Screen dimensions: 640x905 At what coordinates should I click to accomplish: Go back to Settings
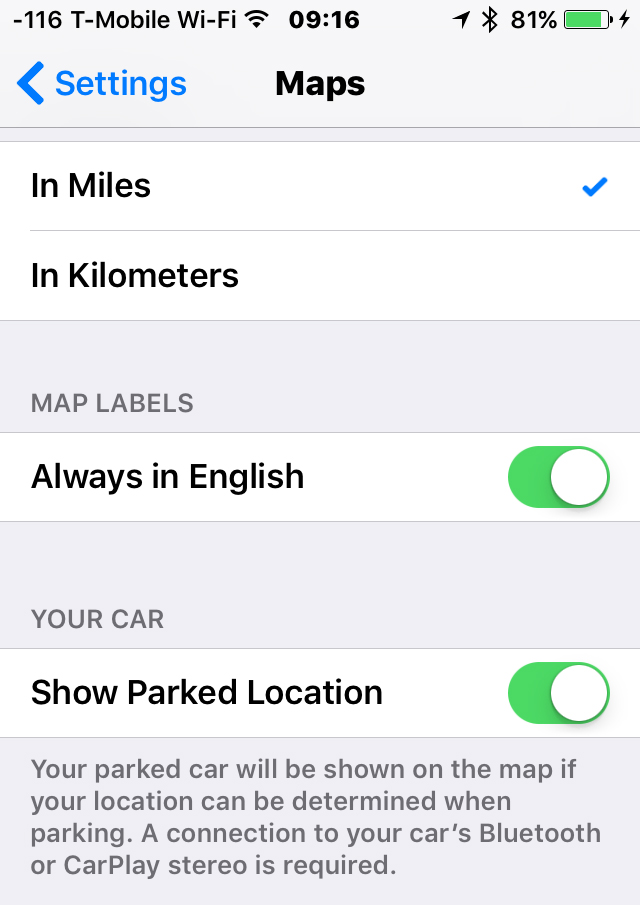coord(102,83)
